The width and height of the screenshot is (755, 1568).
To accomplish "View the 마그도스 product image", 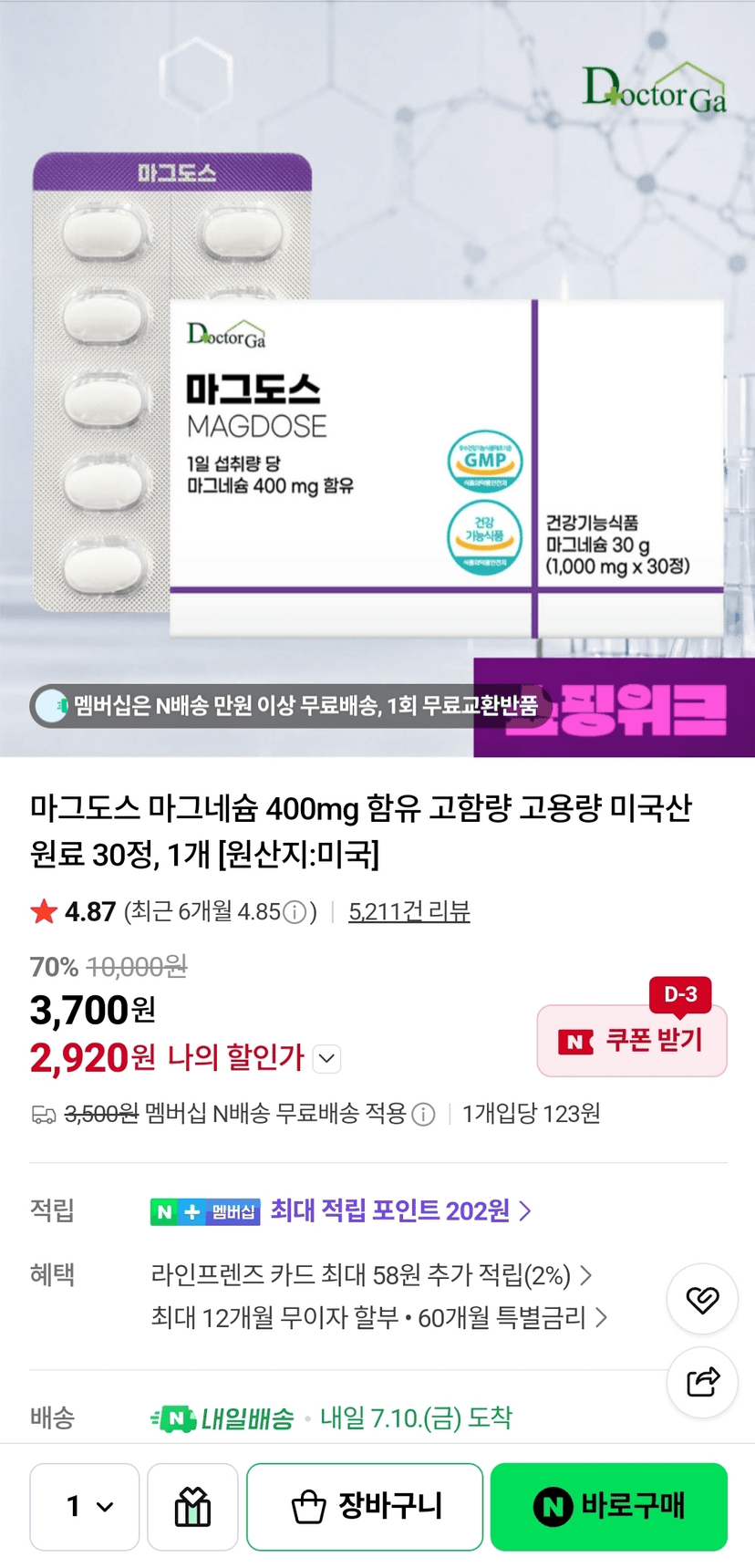I will tap(377, 379).
